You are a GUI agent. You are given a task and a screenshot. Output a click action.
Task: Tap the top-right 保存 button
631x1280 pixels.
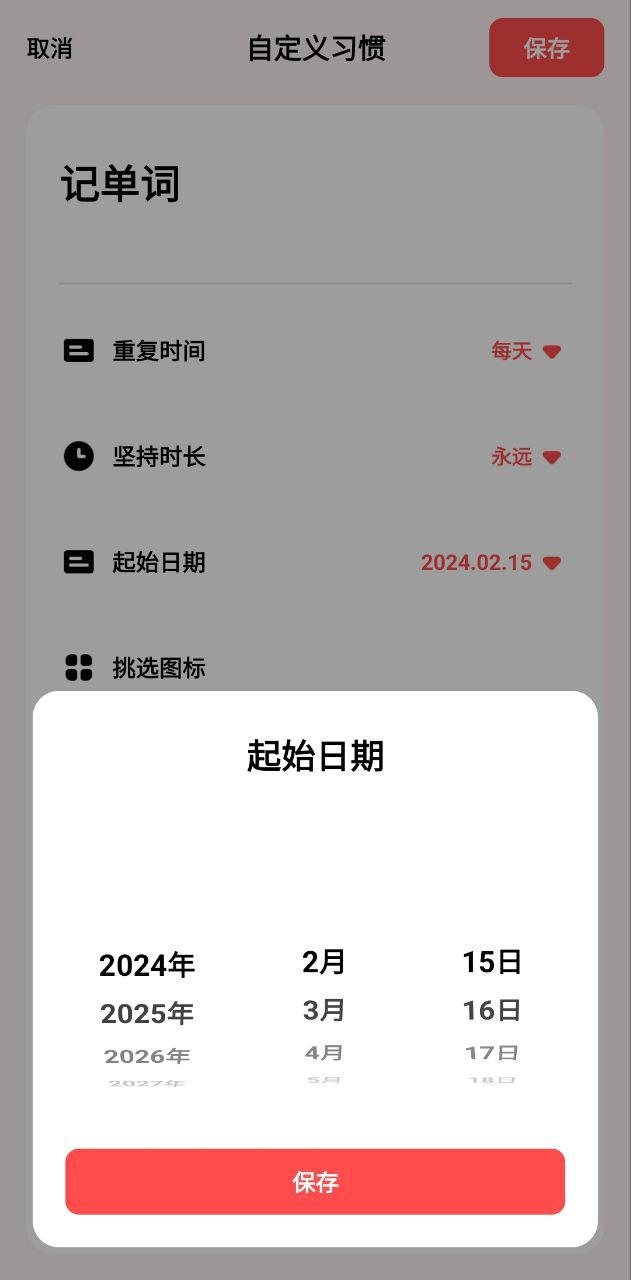click(546, 48)
